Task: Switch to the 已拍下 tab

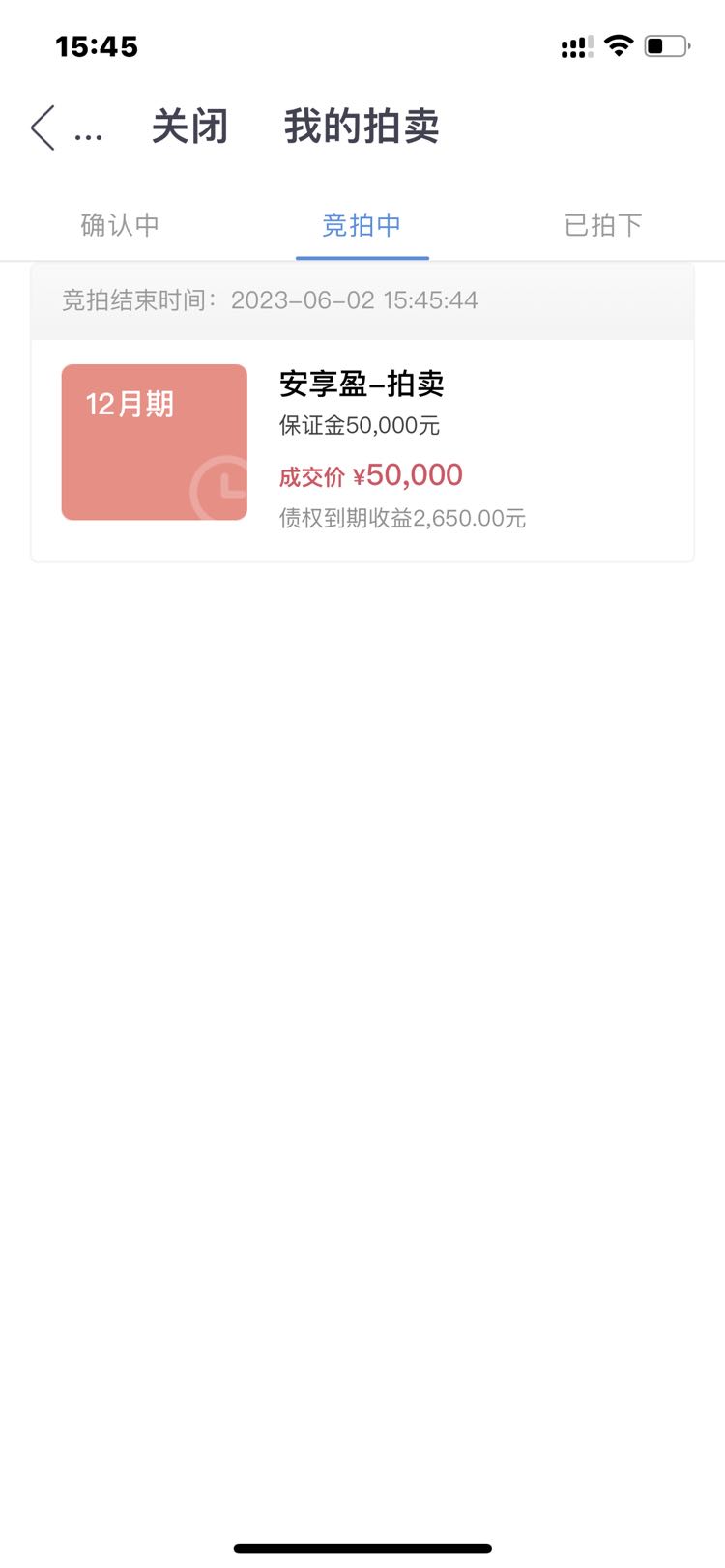Action: coord(603,225)
